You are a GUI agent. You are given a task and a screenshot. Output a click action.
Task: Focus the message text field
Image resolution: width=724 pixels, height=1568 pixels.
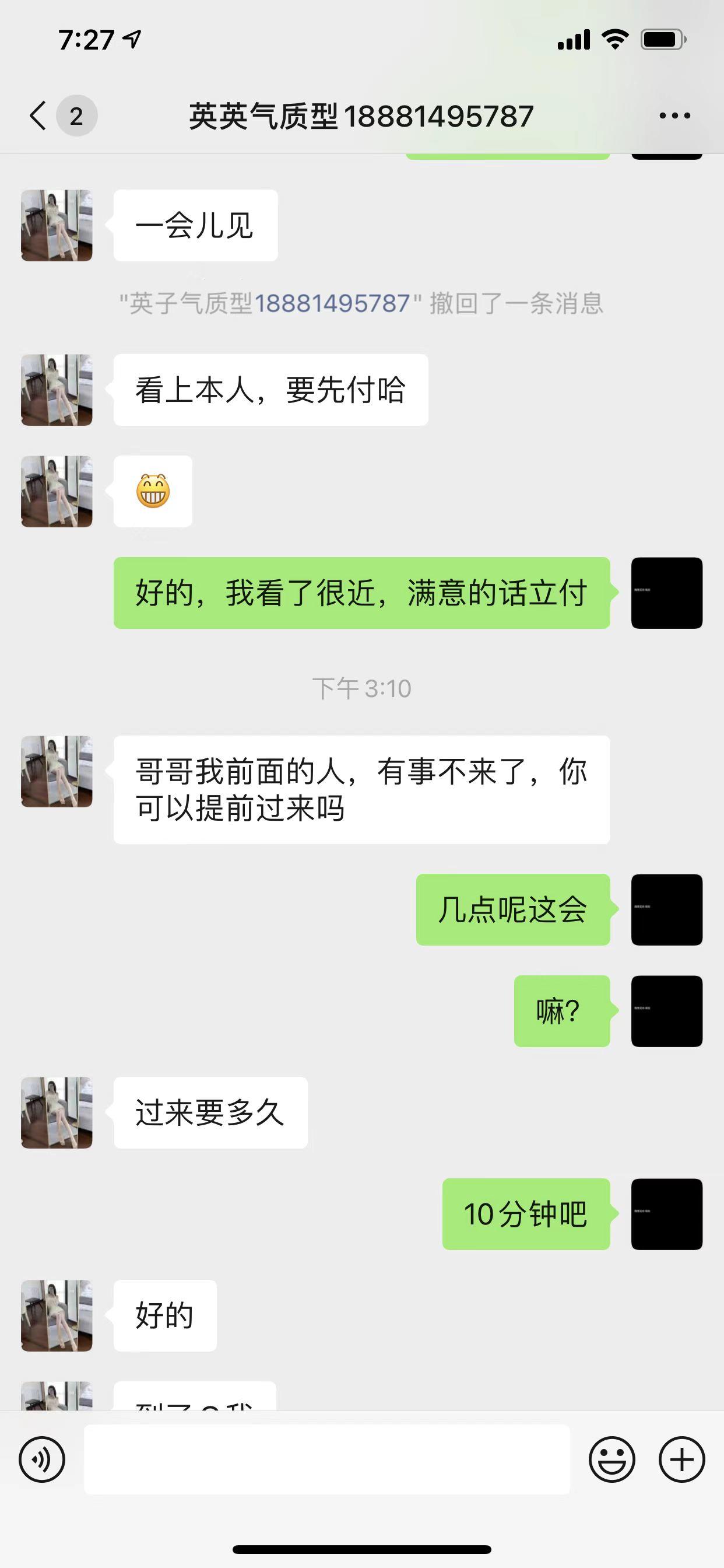pyautogui.click(x=326, y=1459)
